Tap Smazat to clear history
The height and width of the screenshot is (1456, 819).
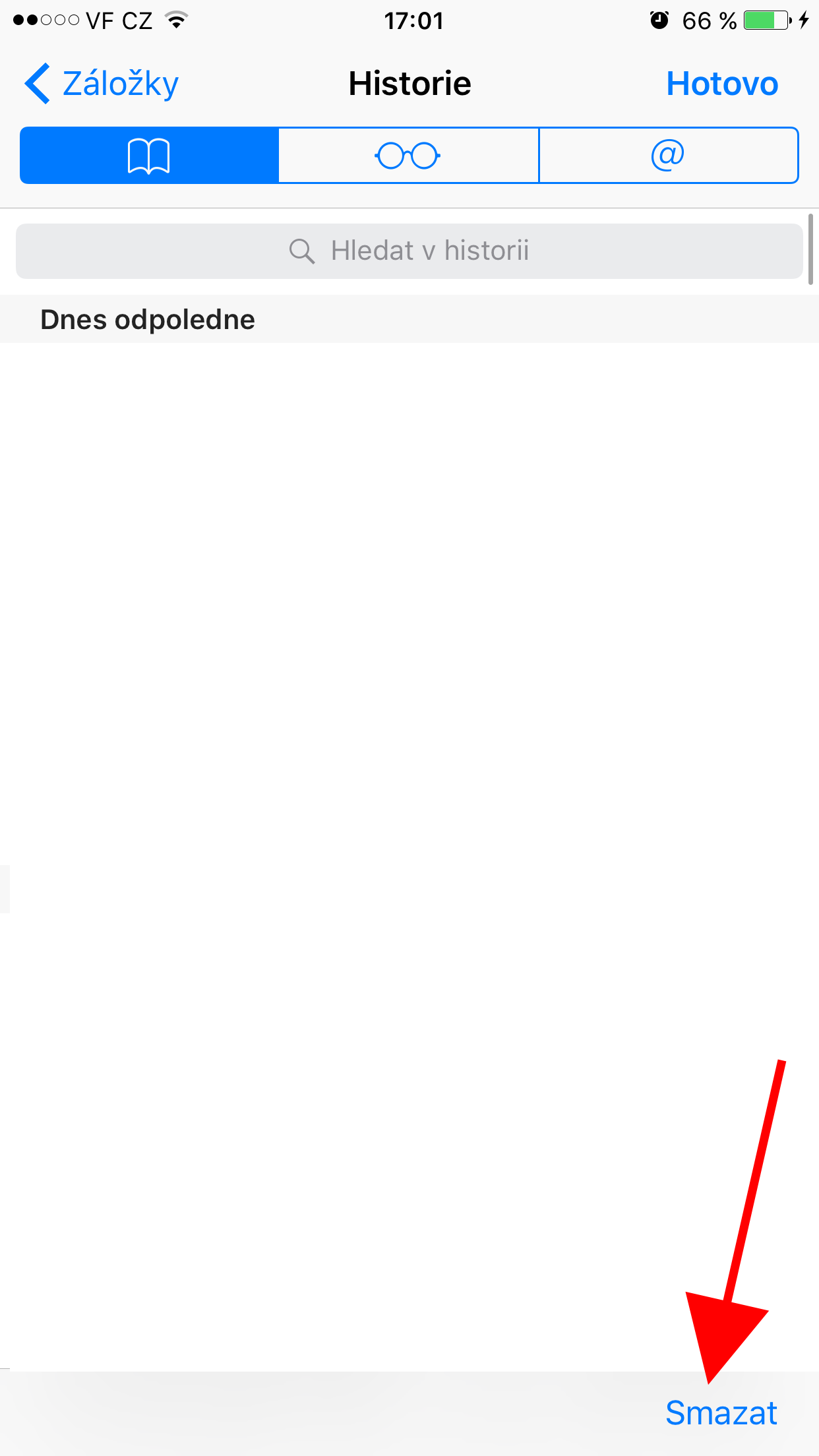click(721, 1412)
